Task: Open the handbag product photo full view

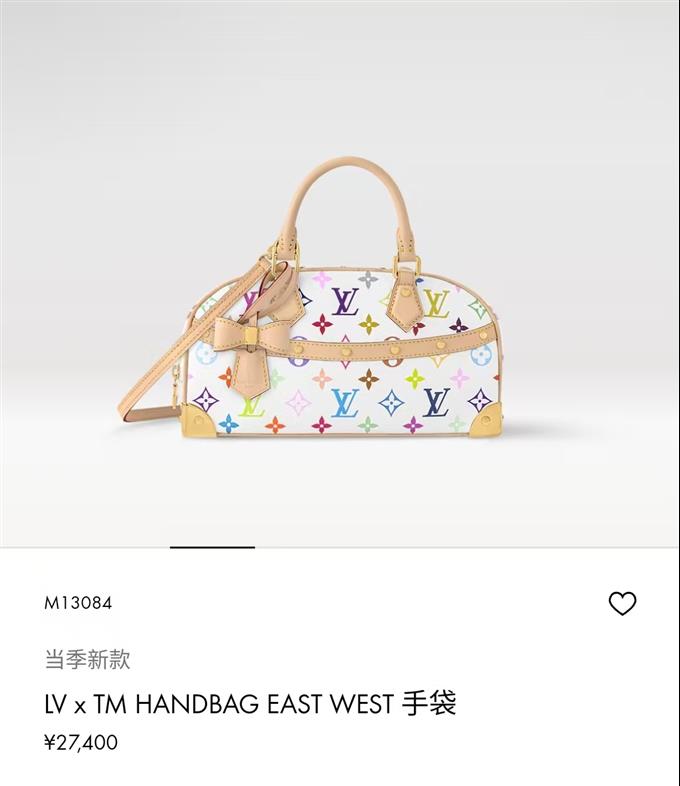Action: pyautogui.click(x=340, y=300)
